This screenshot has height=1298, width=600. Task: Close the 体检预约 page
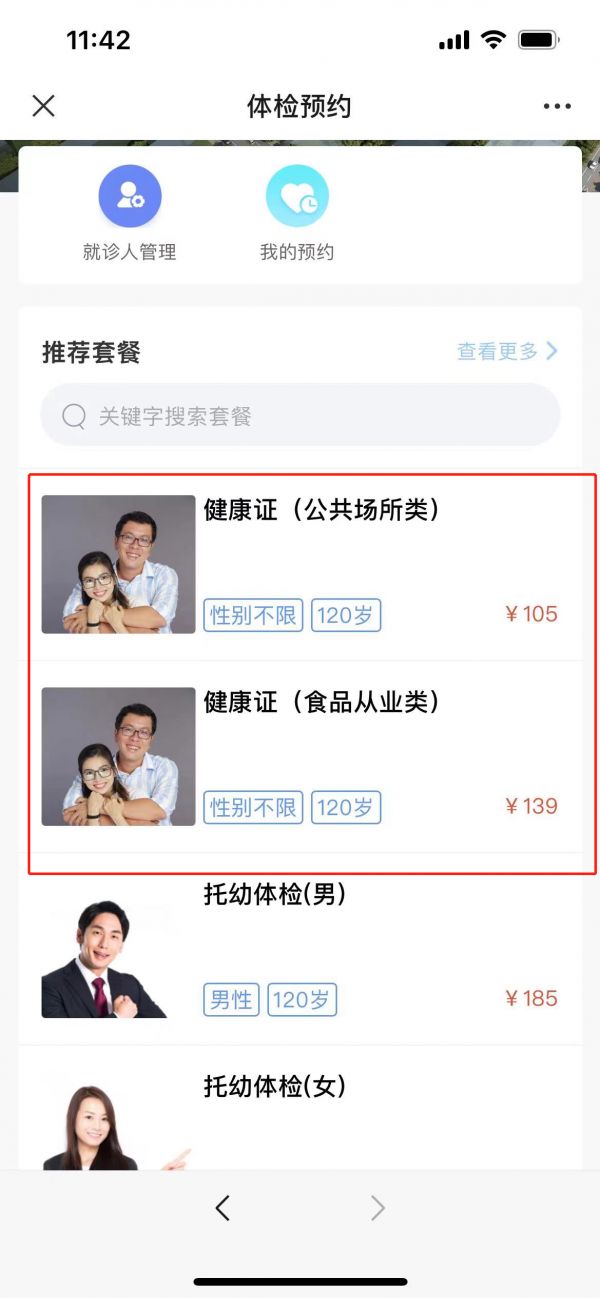click(x=43, y=106)
